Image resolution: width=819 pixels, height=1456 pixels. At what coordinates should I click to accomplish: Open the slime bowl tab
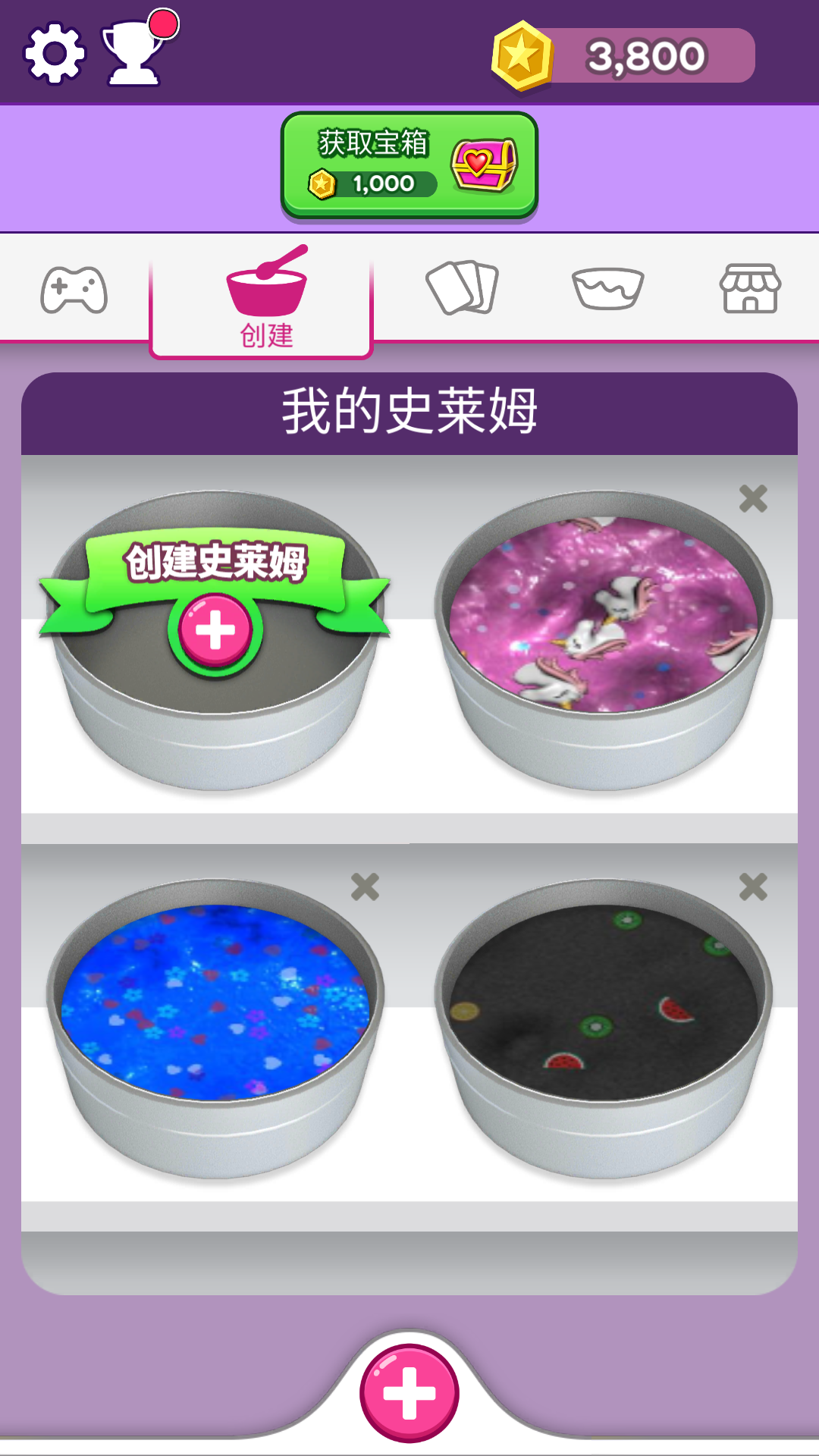tap(607, 288)
